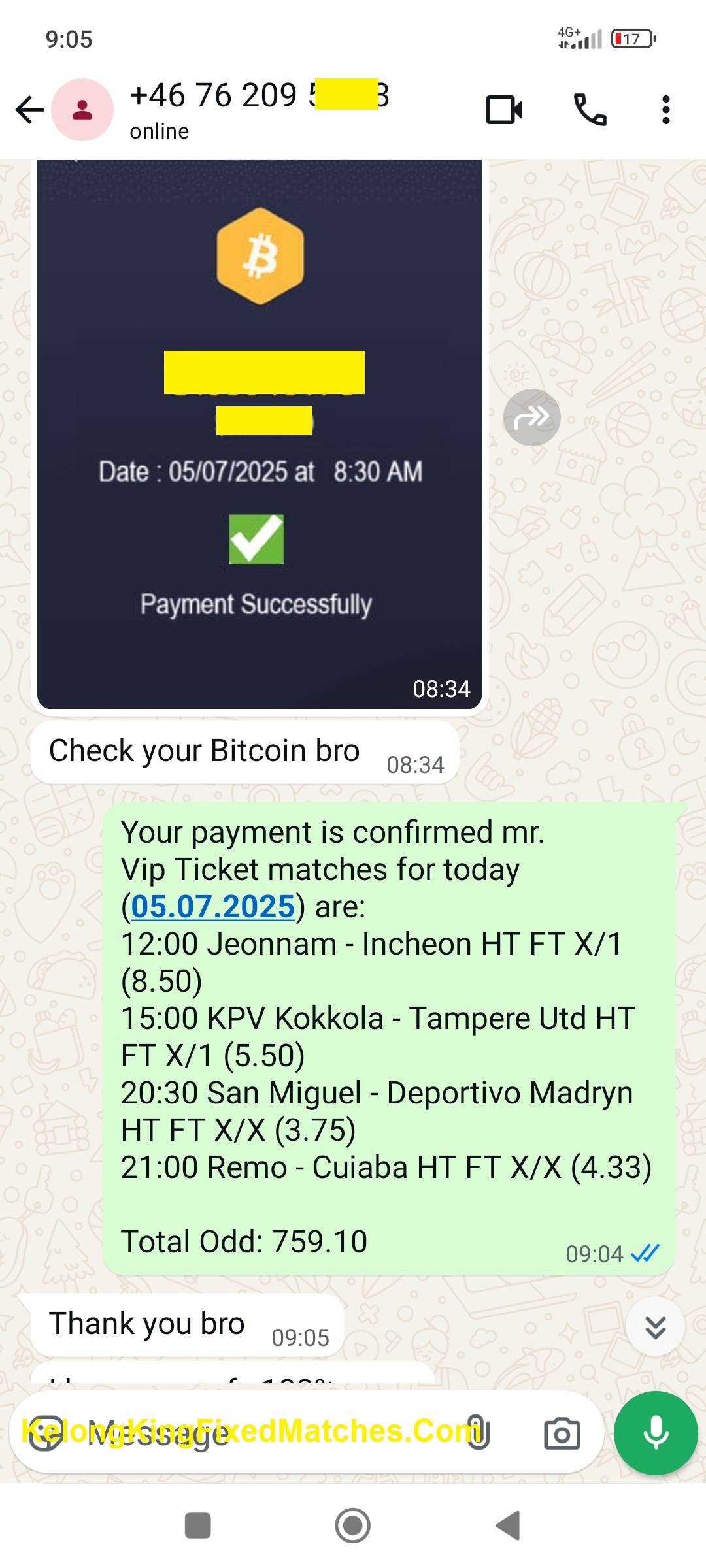The width and height of the screenshot is (706, 1568).
Task: Open the emoji picker
Action: (46, 1433)
